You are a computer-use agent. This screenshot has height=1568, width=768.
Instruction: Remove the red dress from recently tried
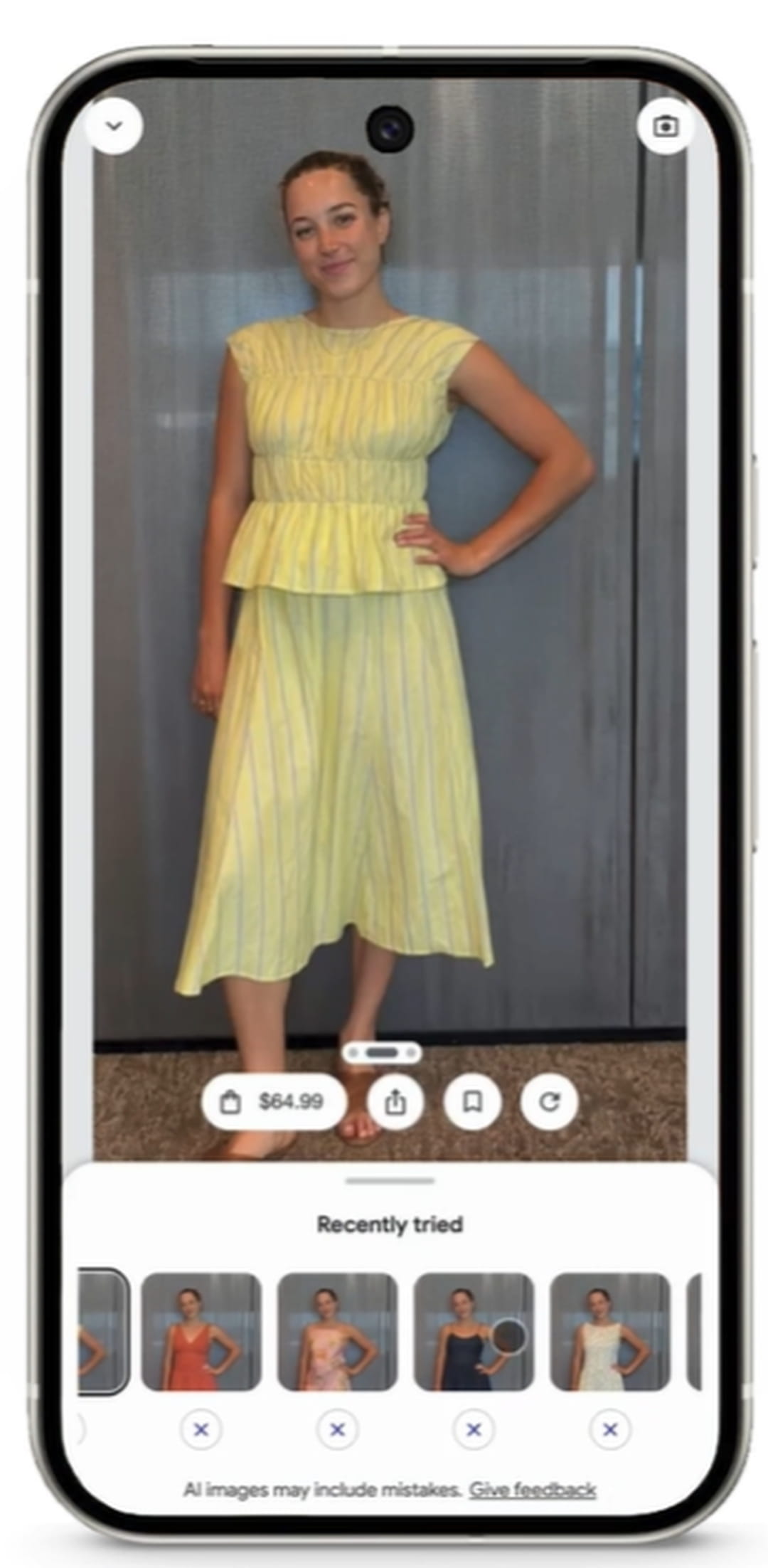(201, 1430)
